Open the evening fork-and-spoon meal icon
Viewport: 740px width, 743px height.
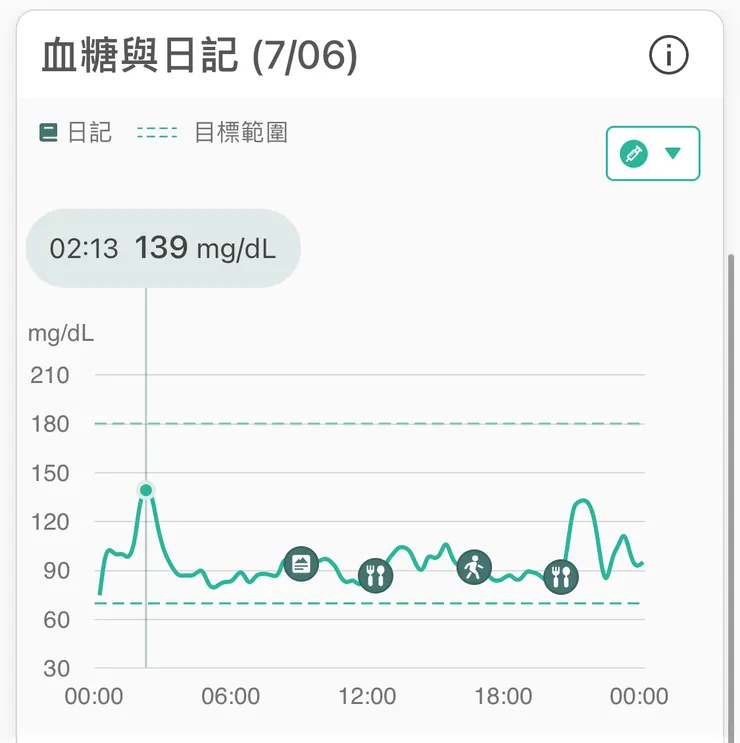coord(561,577)
